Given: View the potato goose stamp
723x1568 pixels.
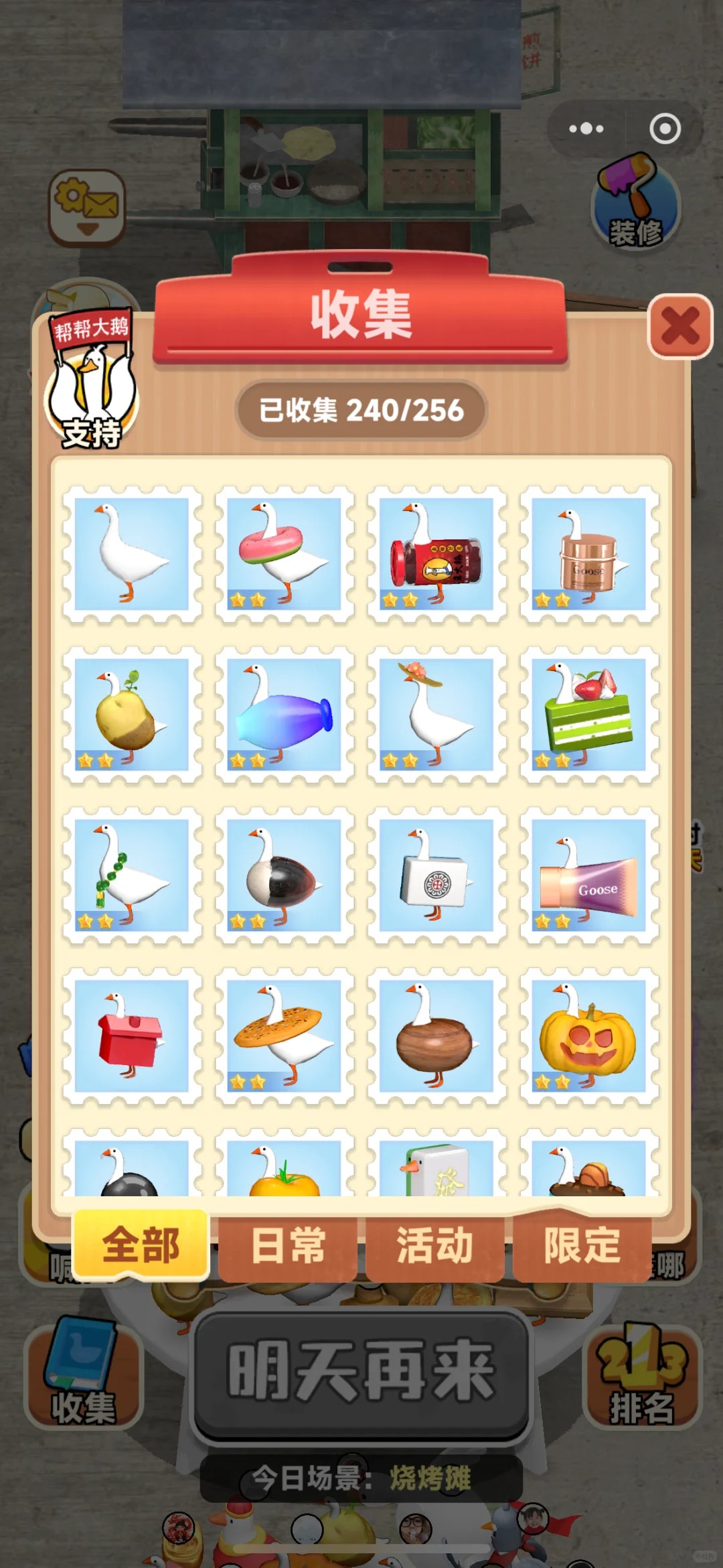Looking at the screenshot, I should point(132,715).
